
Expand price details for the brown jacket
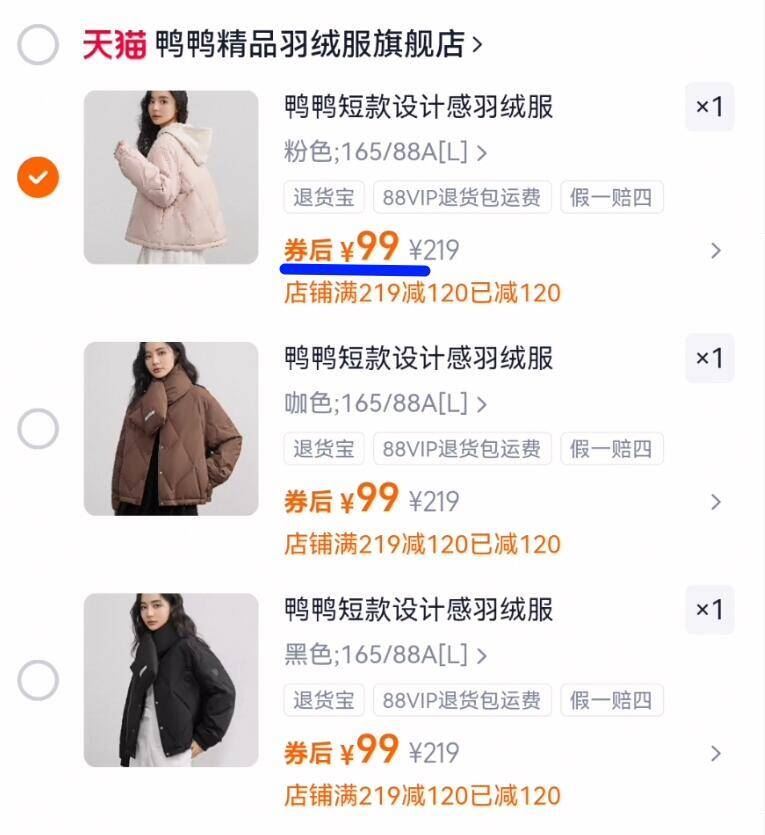tap(715, 501)
